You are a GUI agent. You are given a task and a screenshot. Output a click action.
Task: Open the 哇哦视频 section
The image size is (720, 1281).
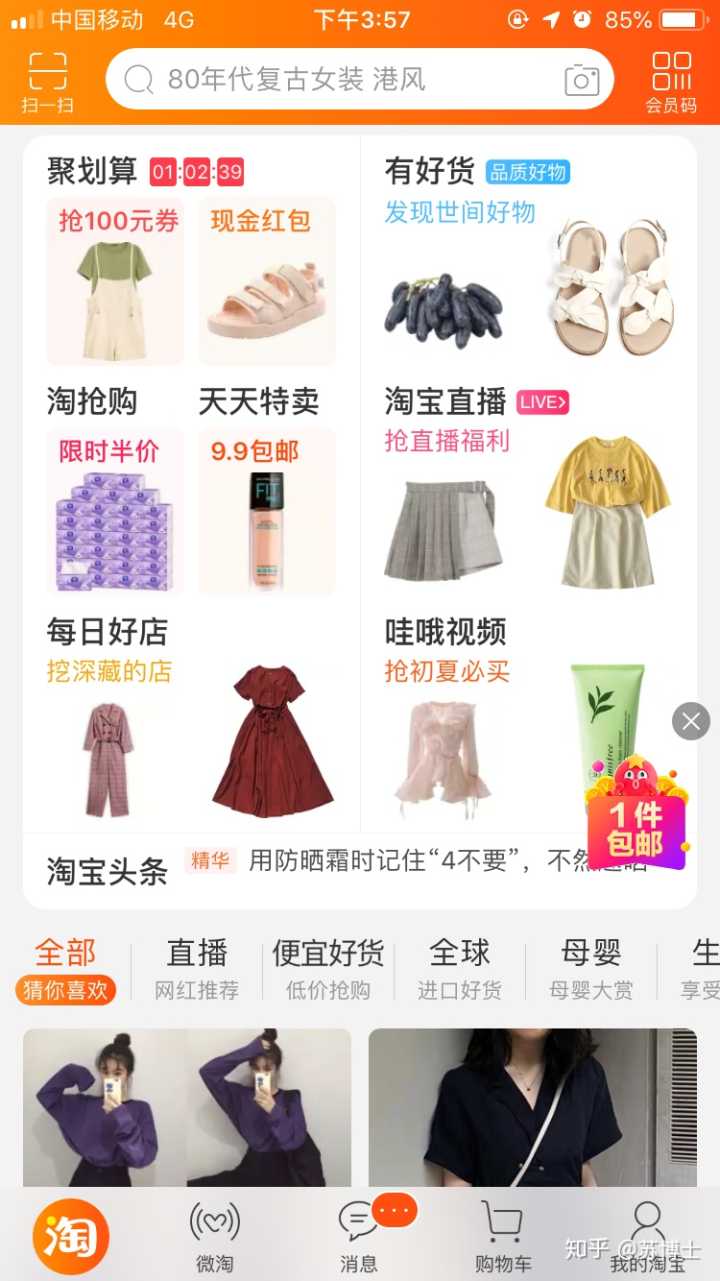[x=446, y=632]
